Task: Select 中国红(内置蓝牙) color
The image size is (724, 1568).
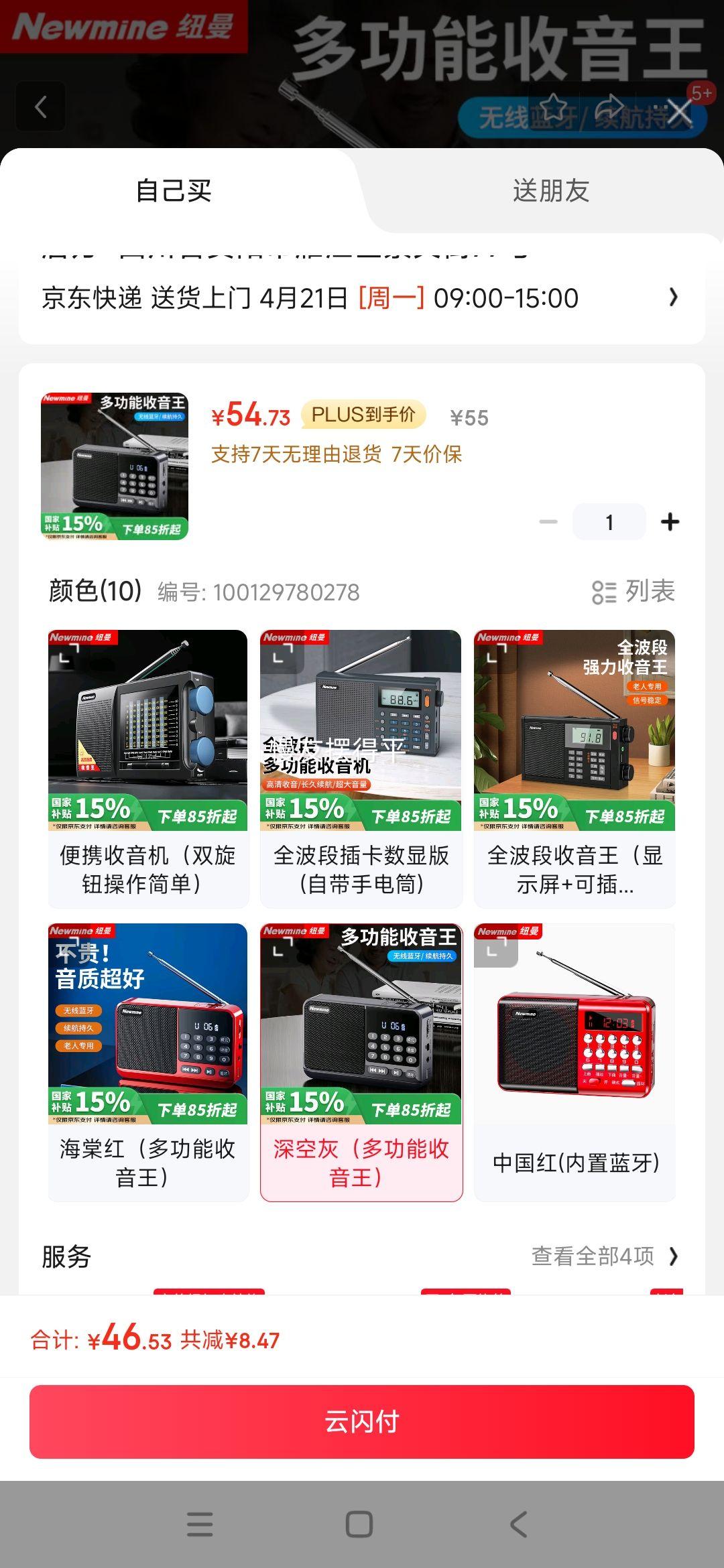Action: [x=575, y=1062]
